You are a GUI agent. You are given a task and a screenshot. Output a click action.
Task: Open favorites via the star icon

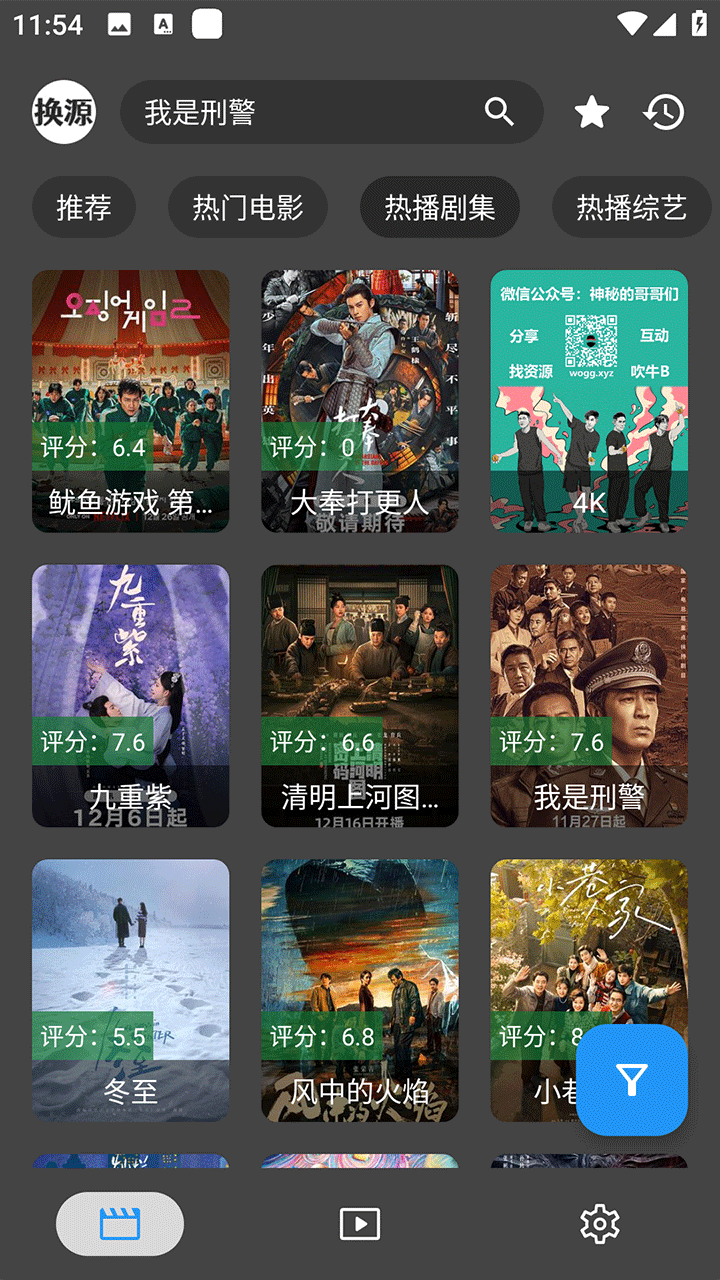(590, 112)
